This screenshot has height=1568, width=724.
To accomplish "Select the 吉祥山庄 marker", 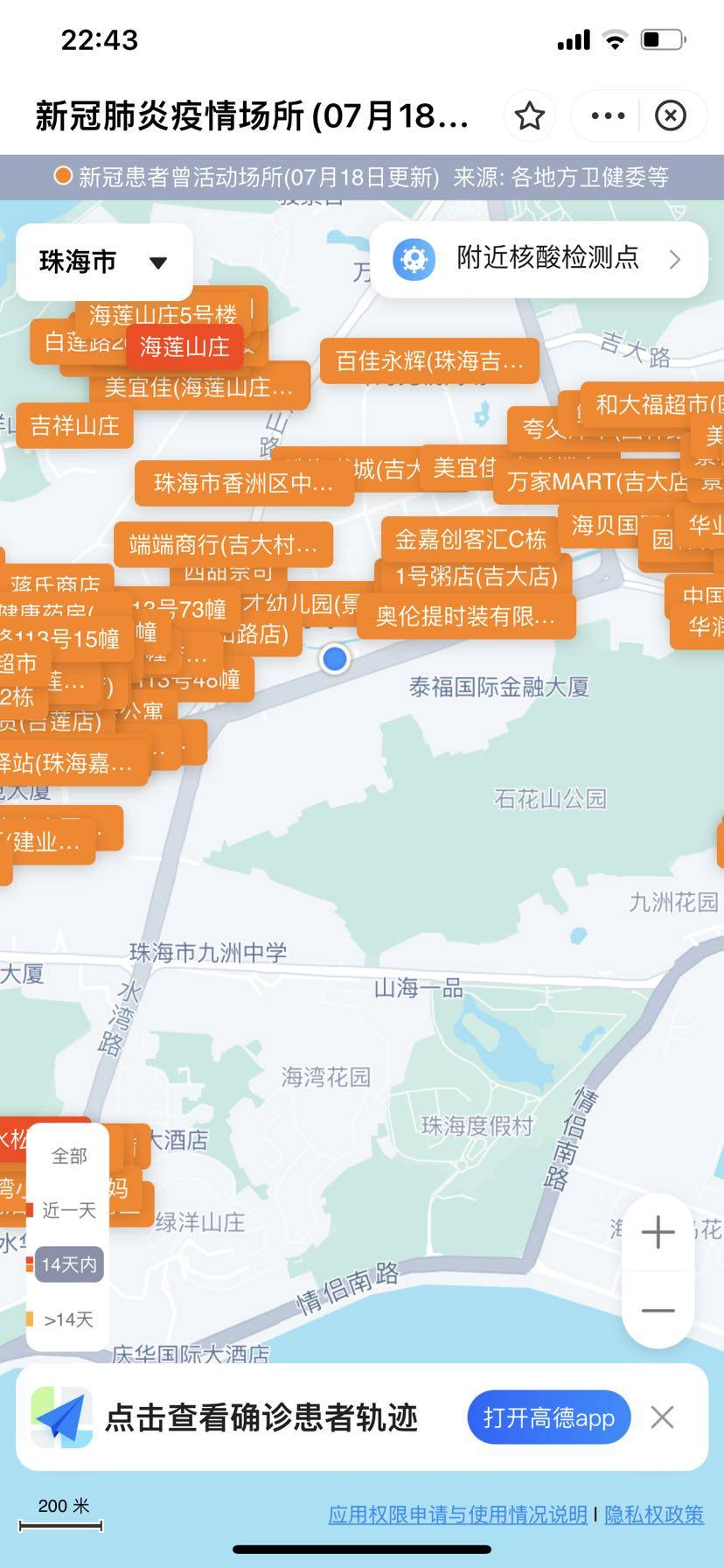I will point(74,425).
